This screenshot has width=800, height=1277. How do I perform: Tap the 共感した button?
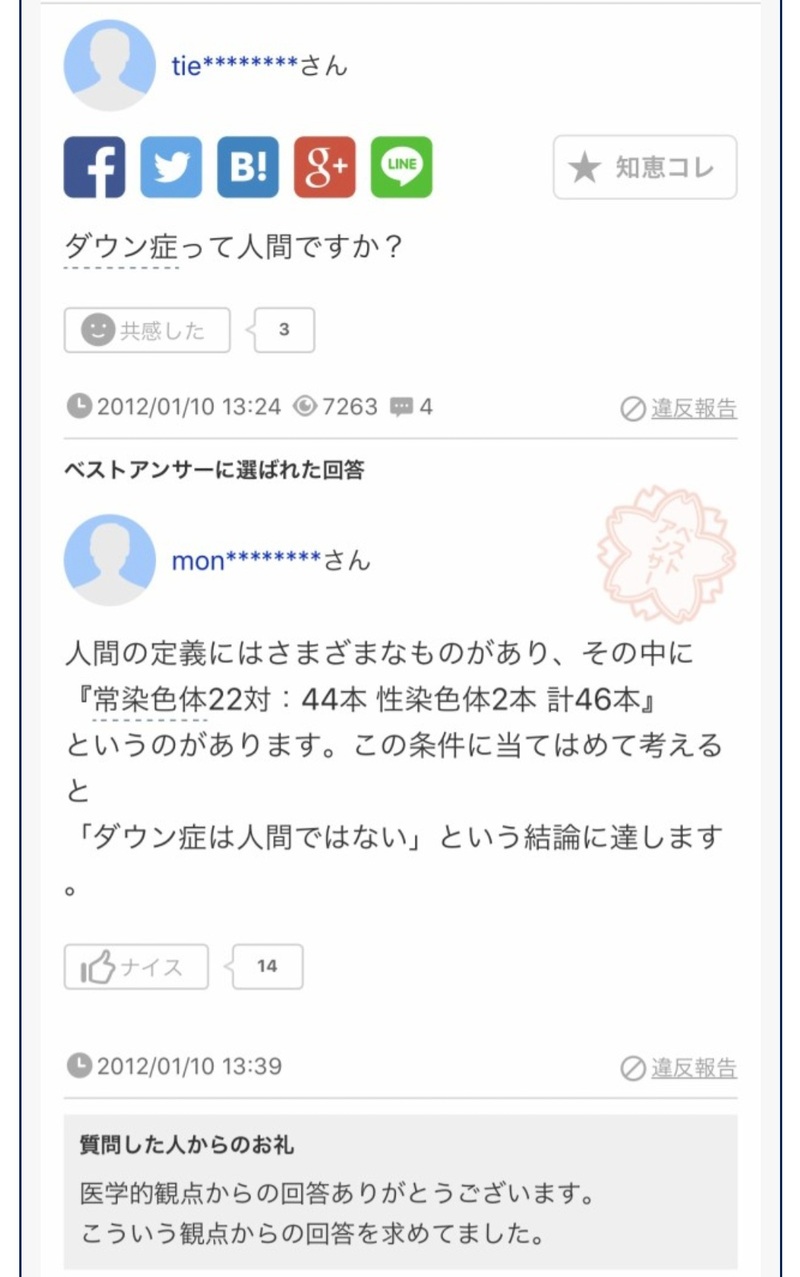click(x=147, y=331)
